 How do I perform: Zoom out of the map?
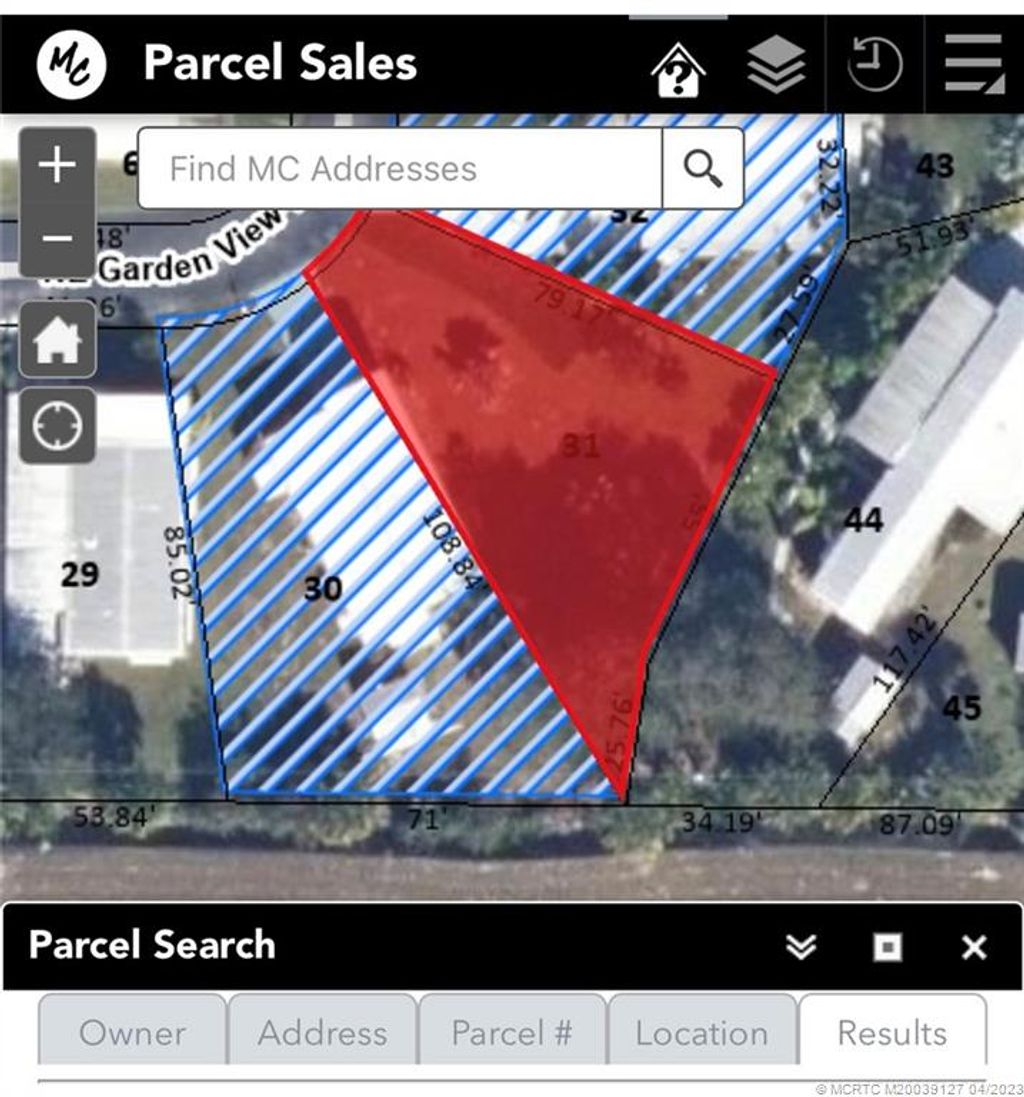58,238
